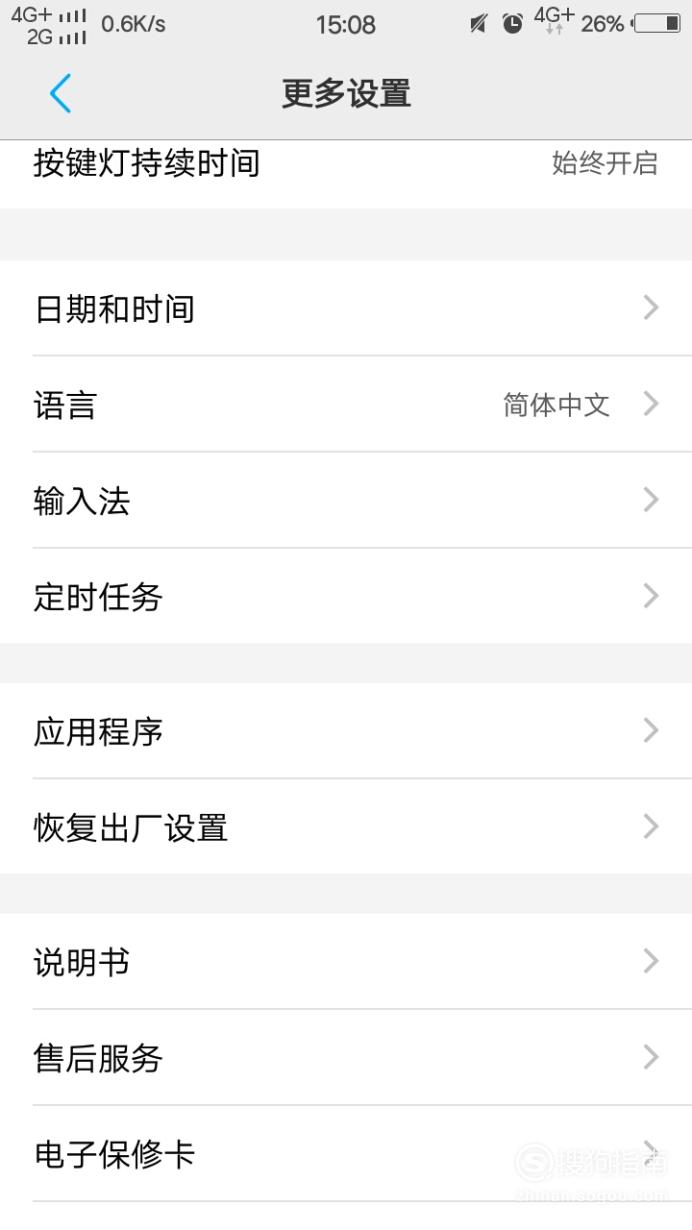Open 定时任务 settings
The height and width of the screenshot is (1230, 692).
346,596
